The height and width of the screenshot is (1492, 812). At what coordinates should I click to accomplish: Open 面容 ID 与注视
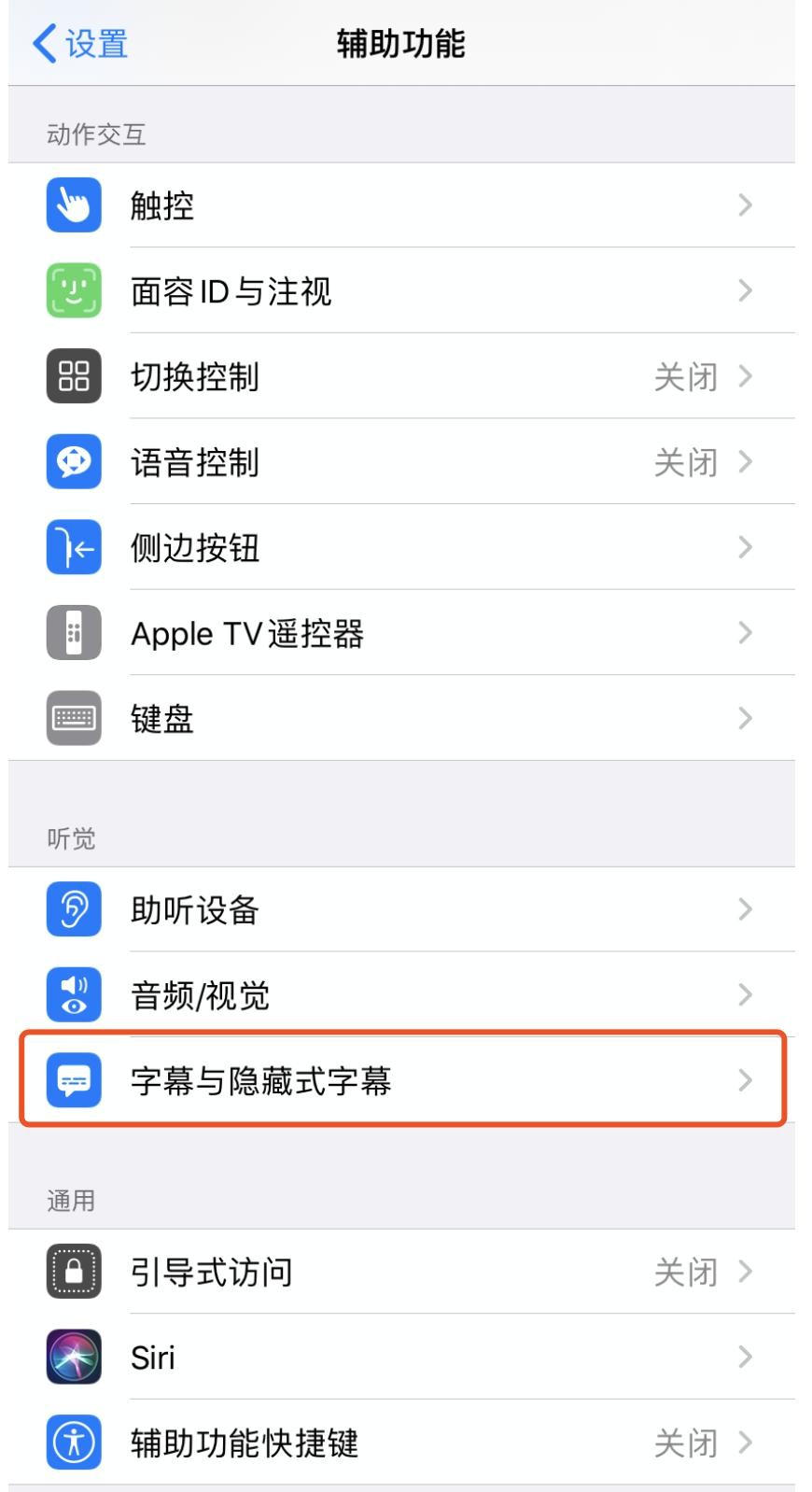pos(401,291)
